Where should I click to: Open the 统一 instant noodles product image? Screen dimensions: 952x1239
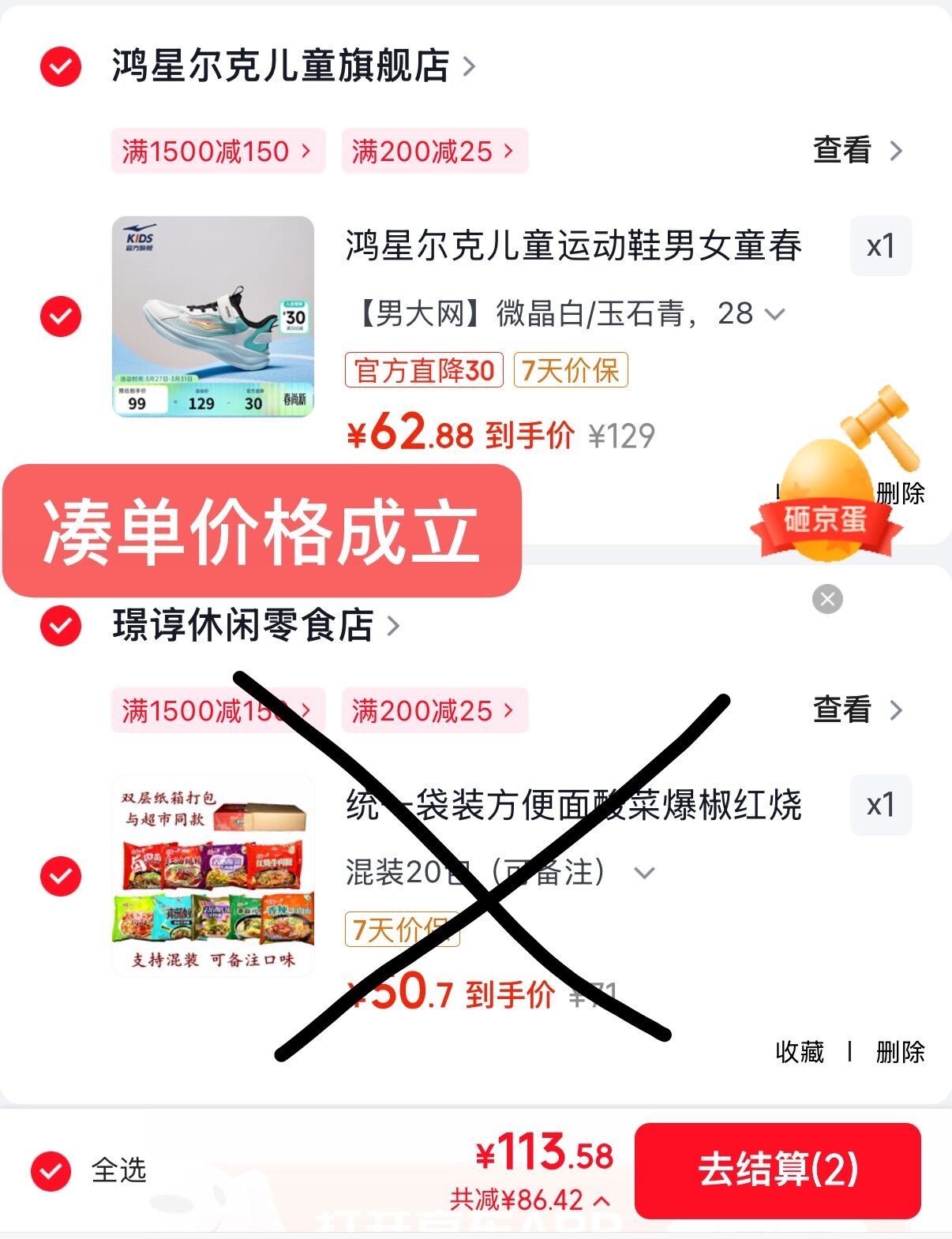tap(213, 876)
